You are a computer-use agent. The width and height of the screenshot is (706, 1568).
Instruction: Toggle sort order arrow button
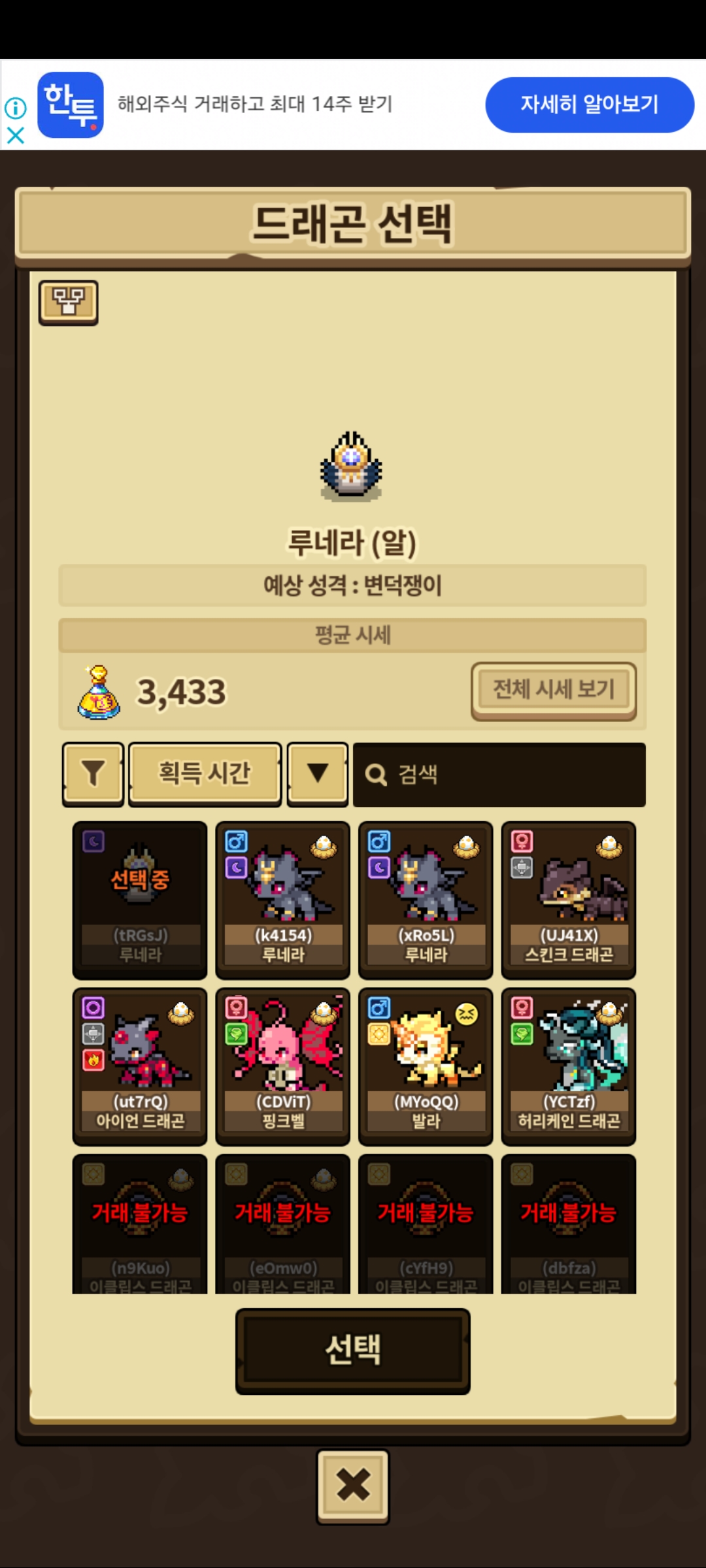pyautogui.click(x=318, y=774)
